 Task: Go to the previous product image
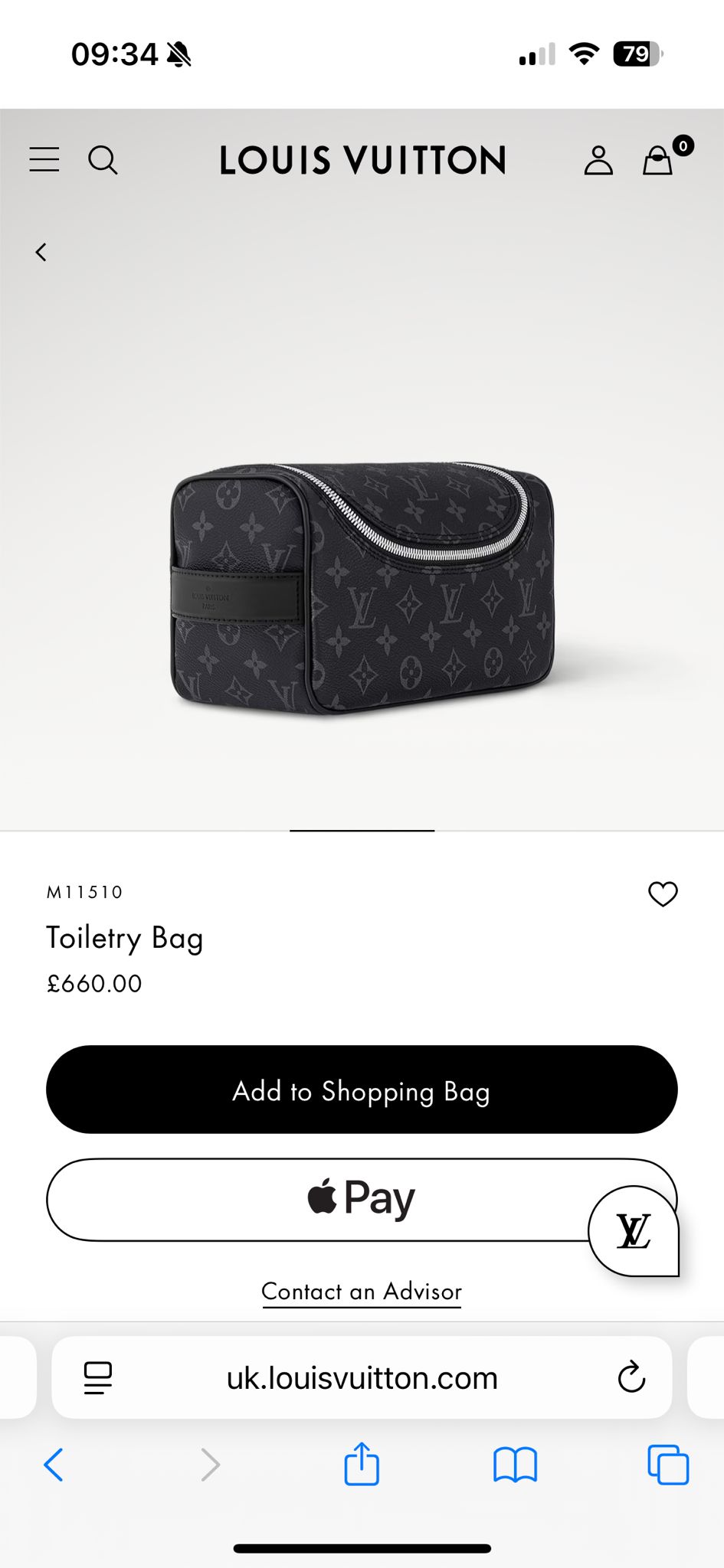click(x=41, y=252)
